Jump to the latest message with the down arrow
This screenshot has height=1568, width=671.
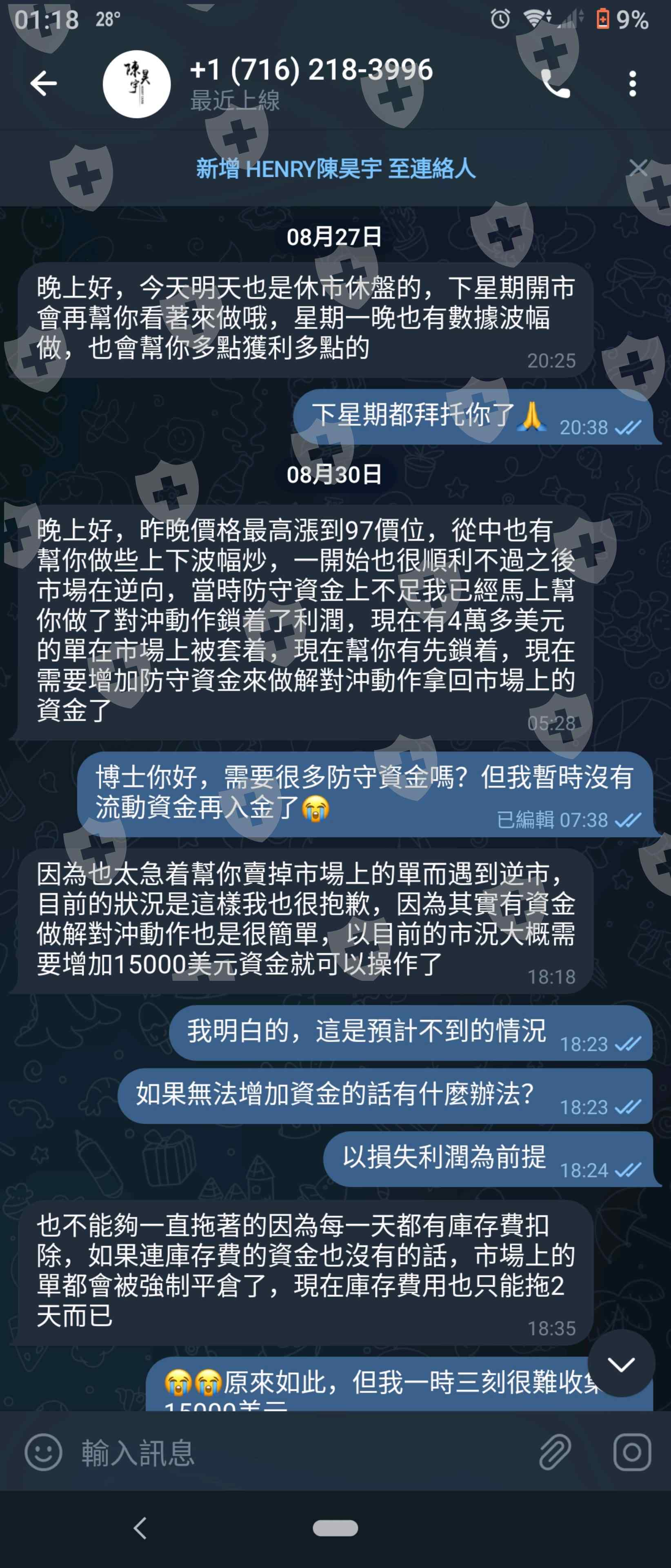click(x=621, y=1363)
